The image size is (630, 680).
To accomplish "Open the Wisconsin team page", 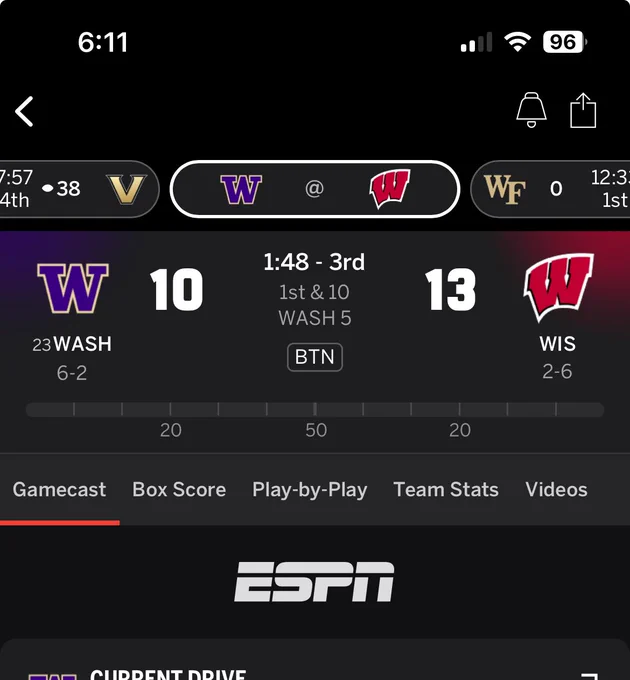I will (x=557, y=288).
